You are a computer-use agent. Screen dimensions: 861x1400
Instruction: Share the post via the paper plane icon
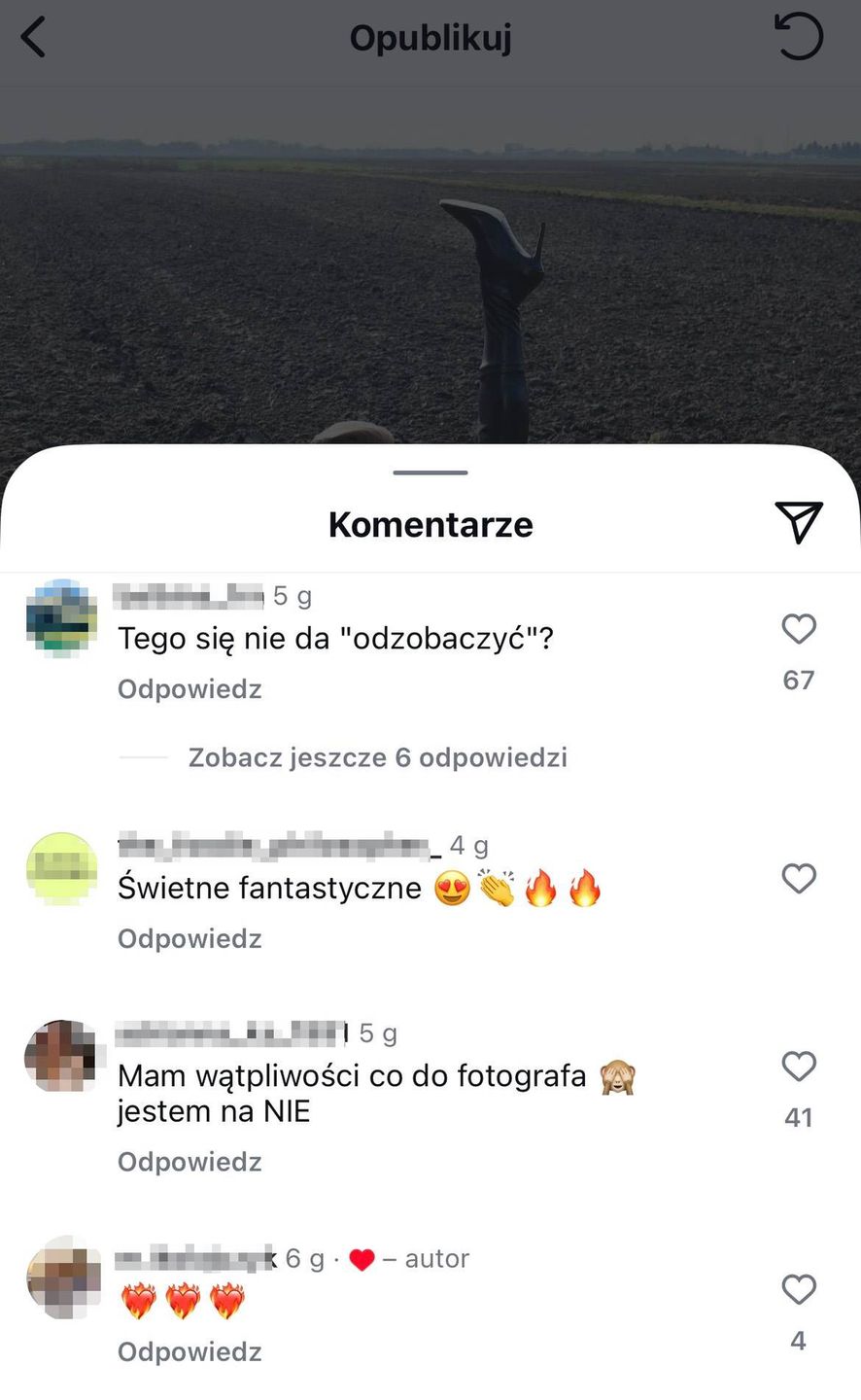pyautogui.click(x=799, y=522)
